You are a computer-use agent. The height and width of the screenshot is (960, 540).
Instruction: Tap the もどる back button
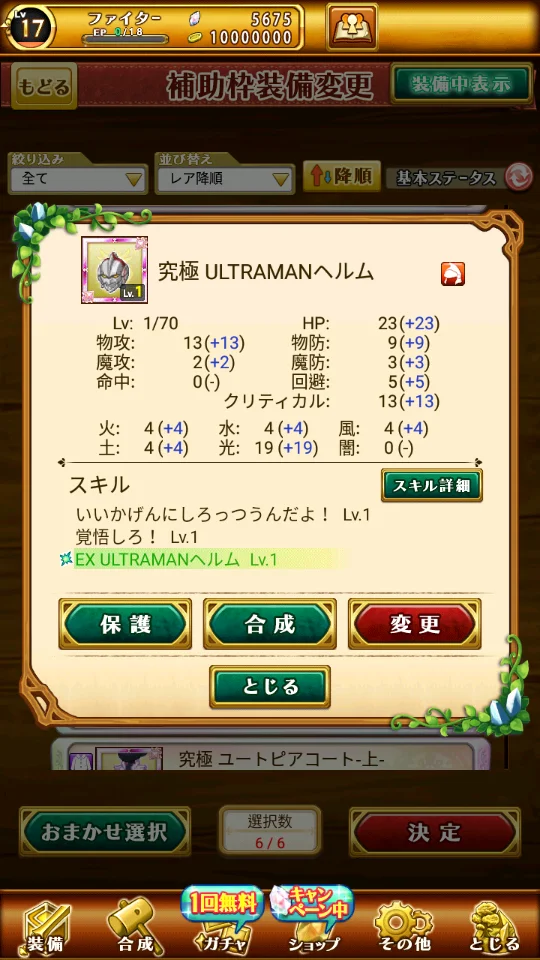click(x=44, y=86)
